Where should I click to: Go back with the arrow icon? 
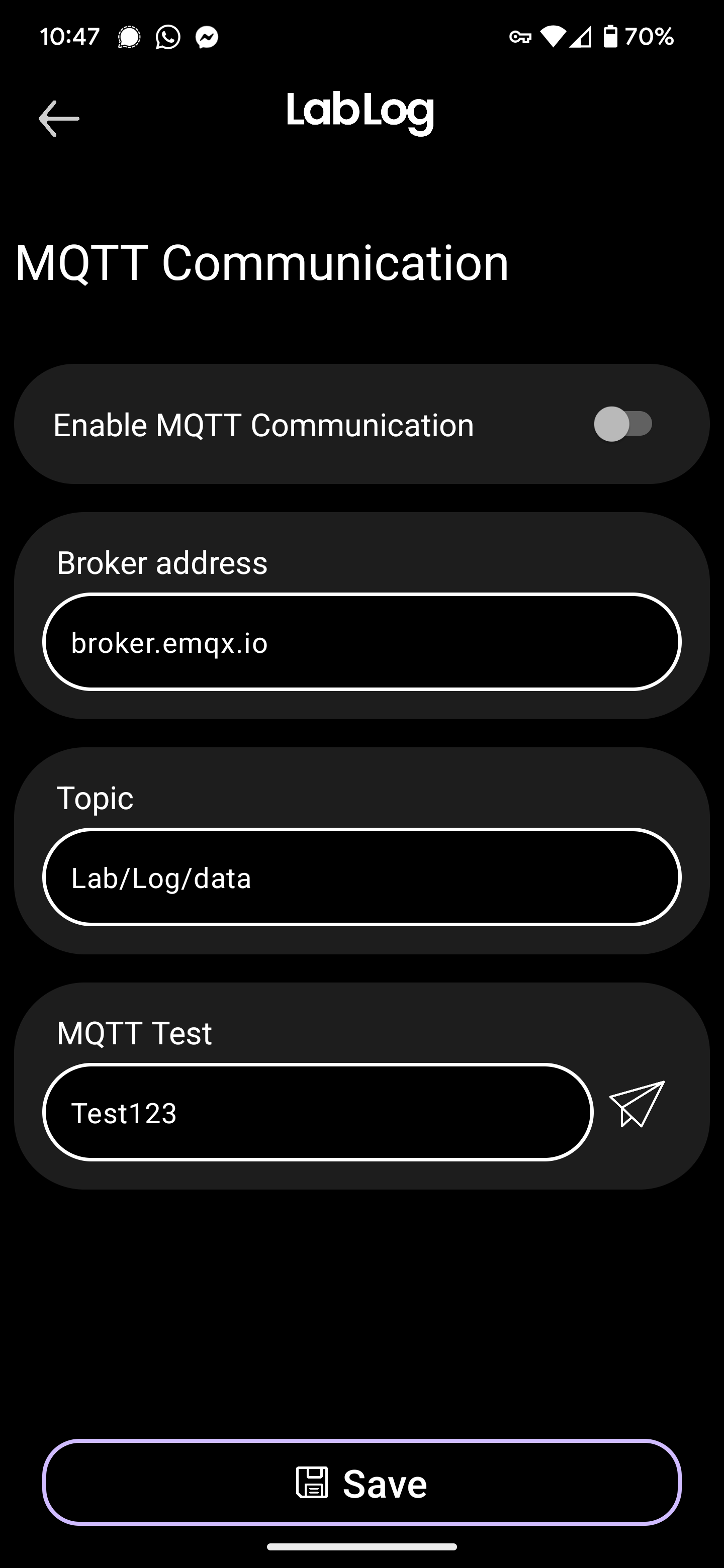59,119
